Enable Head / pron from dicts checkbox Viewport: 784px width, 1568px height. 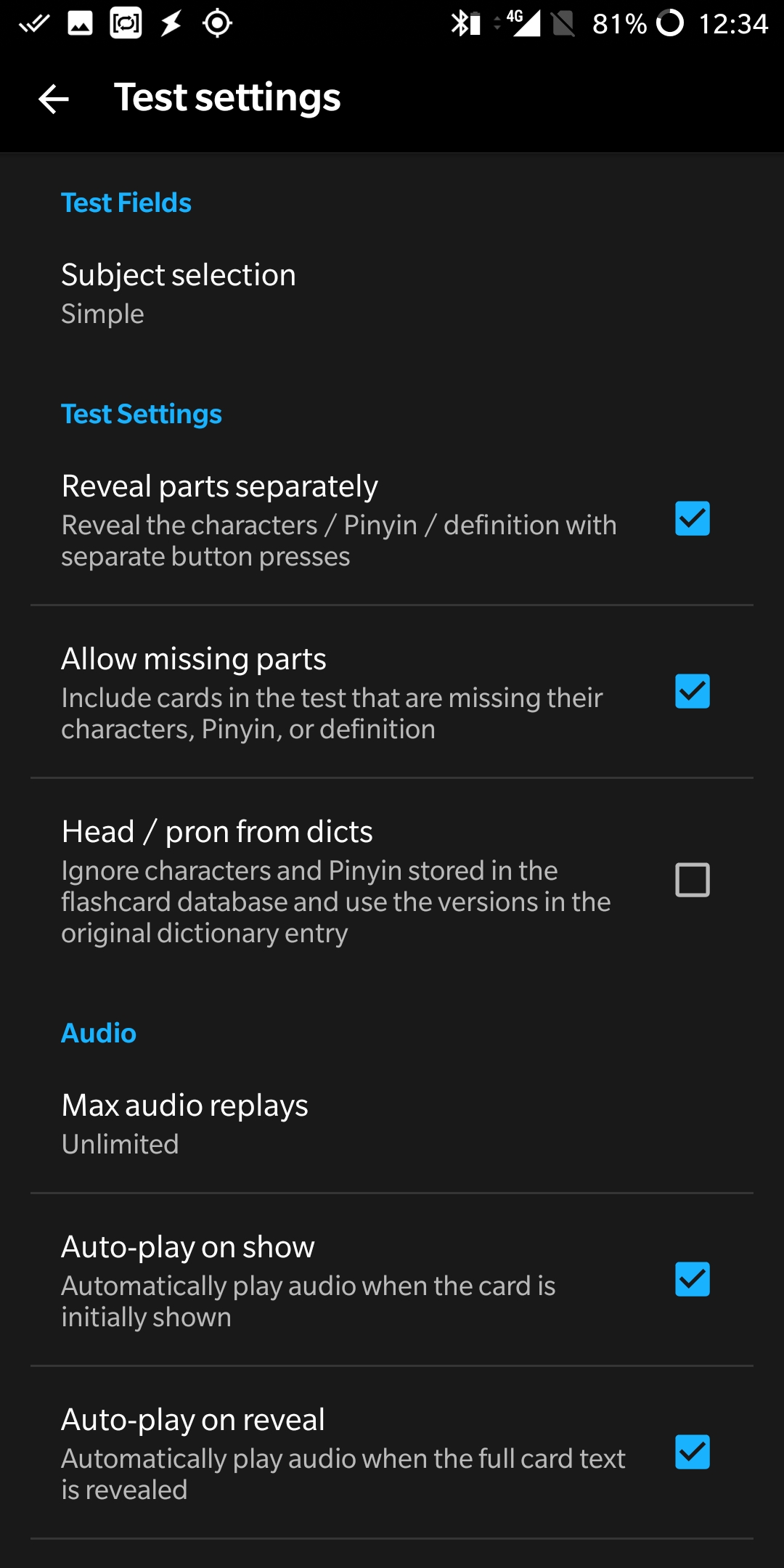[x=693, y=880]
